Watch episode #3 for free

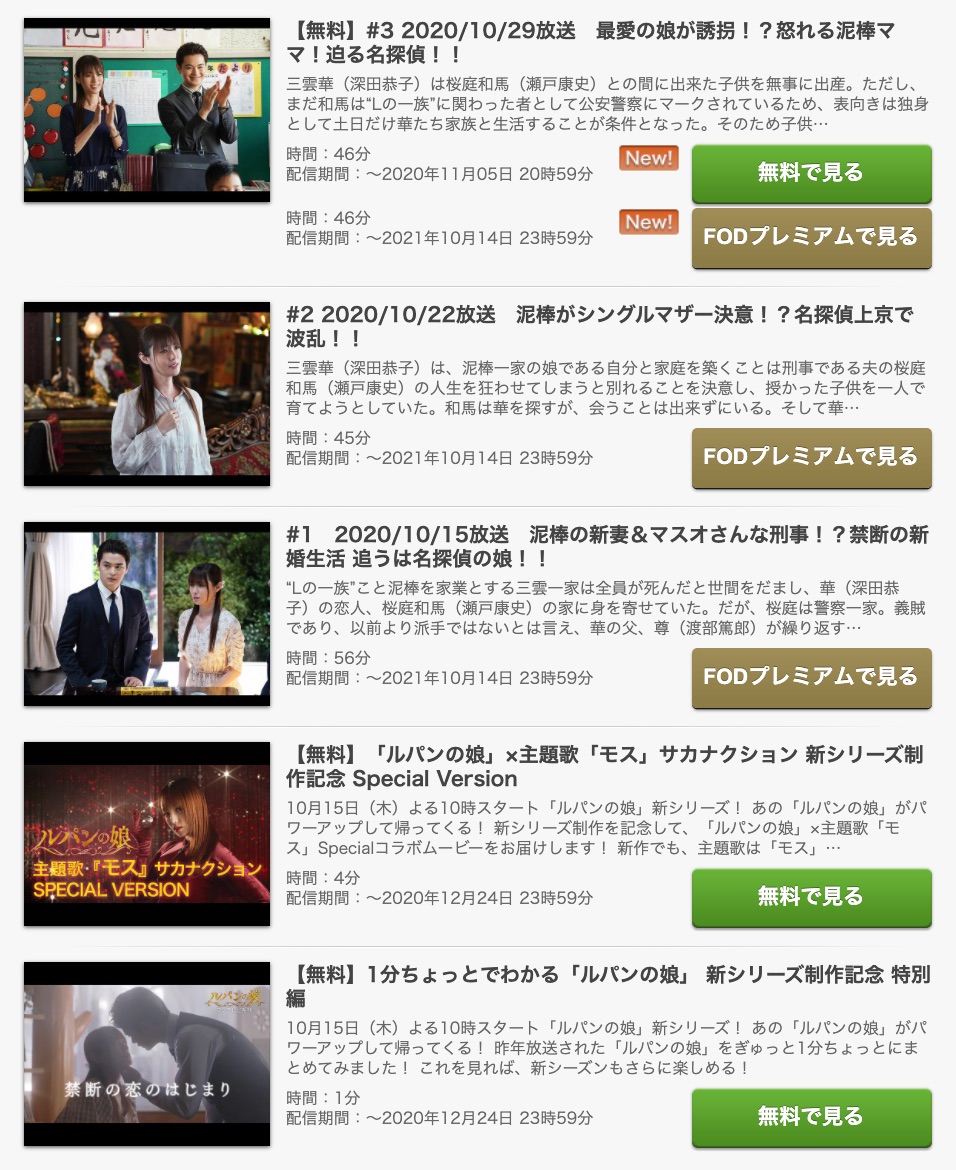(811, 173)
